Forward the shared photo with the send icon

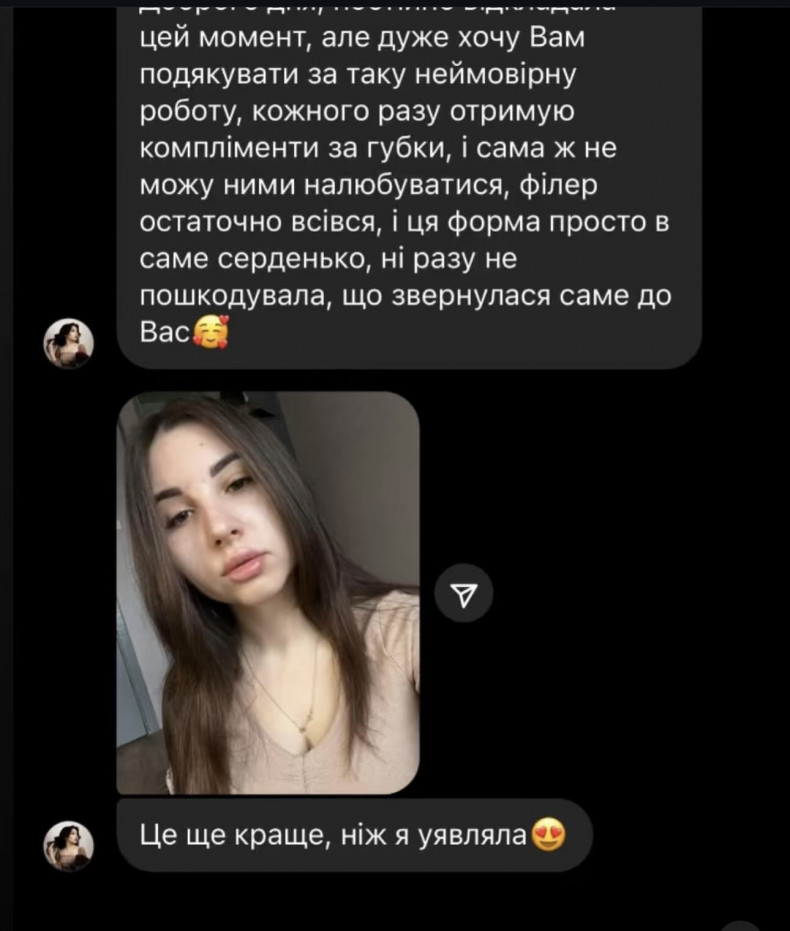click(464, 593)
